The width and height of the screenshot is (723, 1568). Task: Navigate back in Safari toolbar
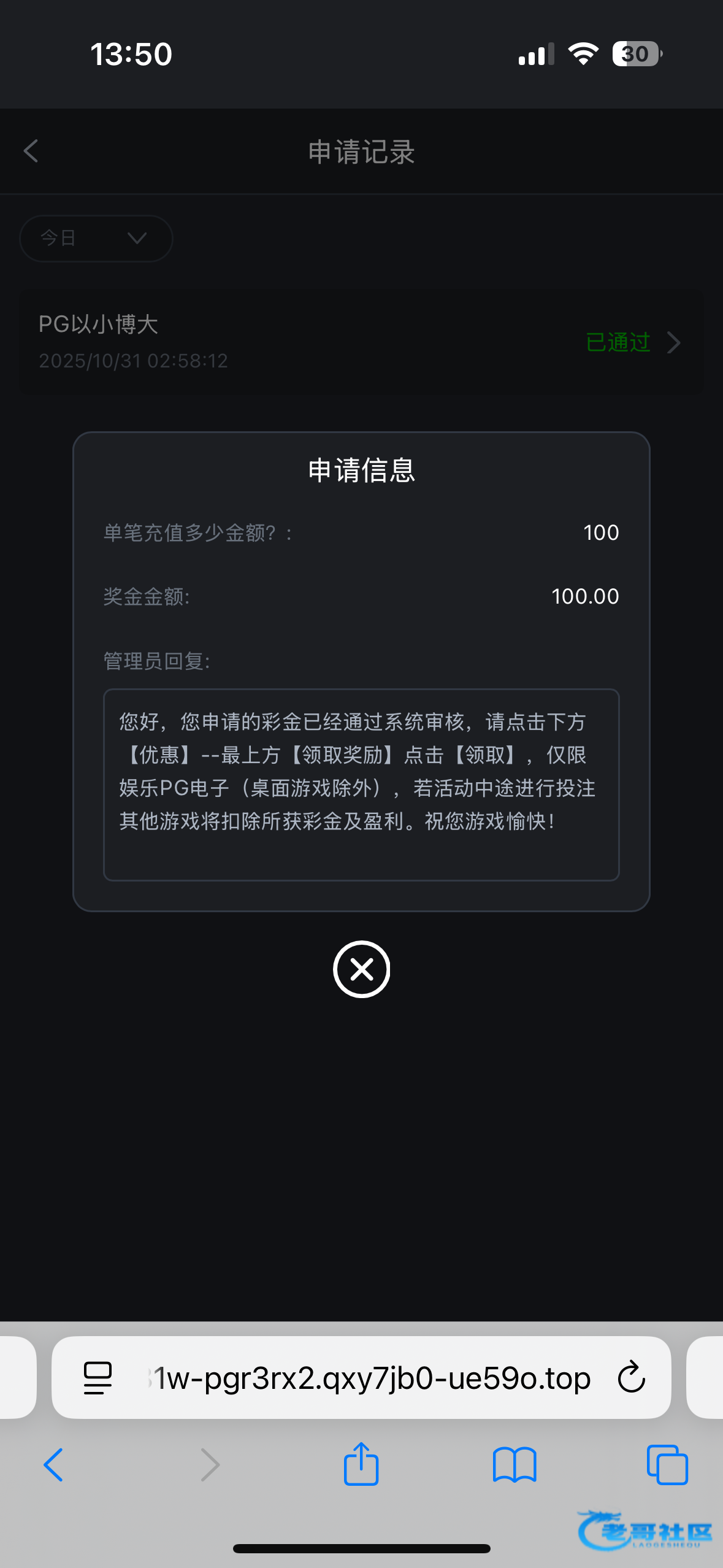53,1464
